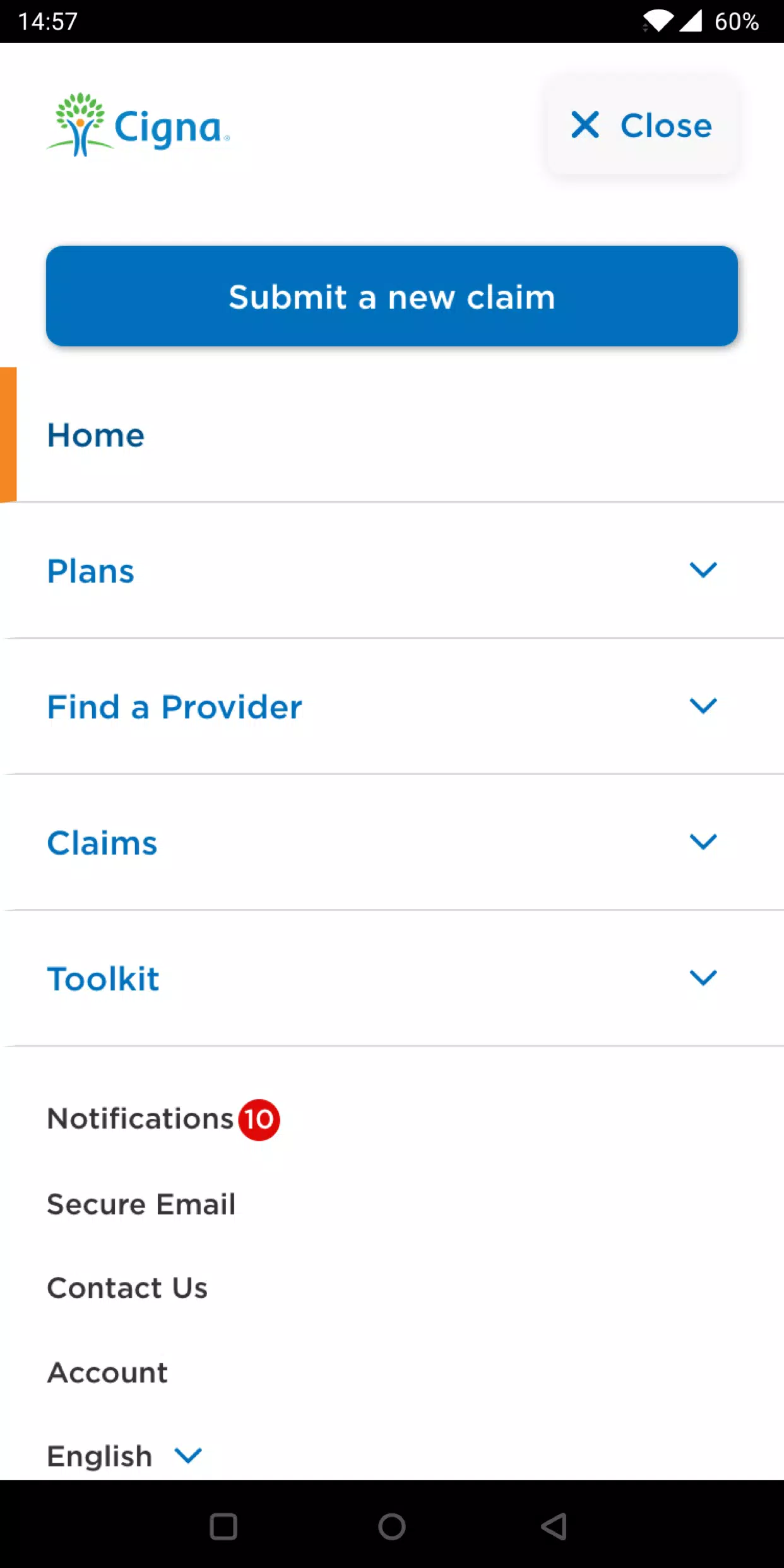Expand the Toolkit section
Viewport: 784px width, 1568px height.
tap(392, 978)
